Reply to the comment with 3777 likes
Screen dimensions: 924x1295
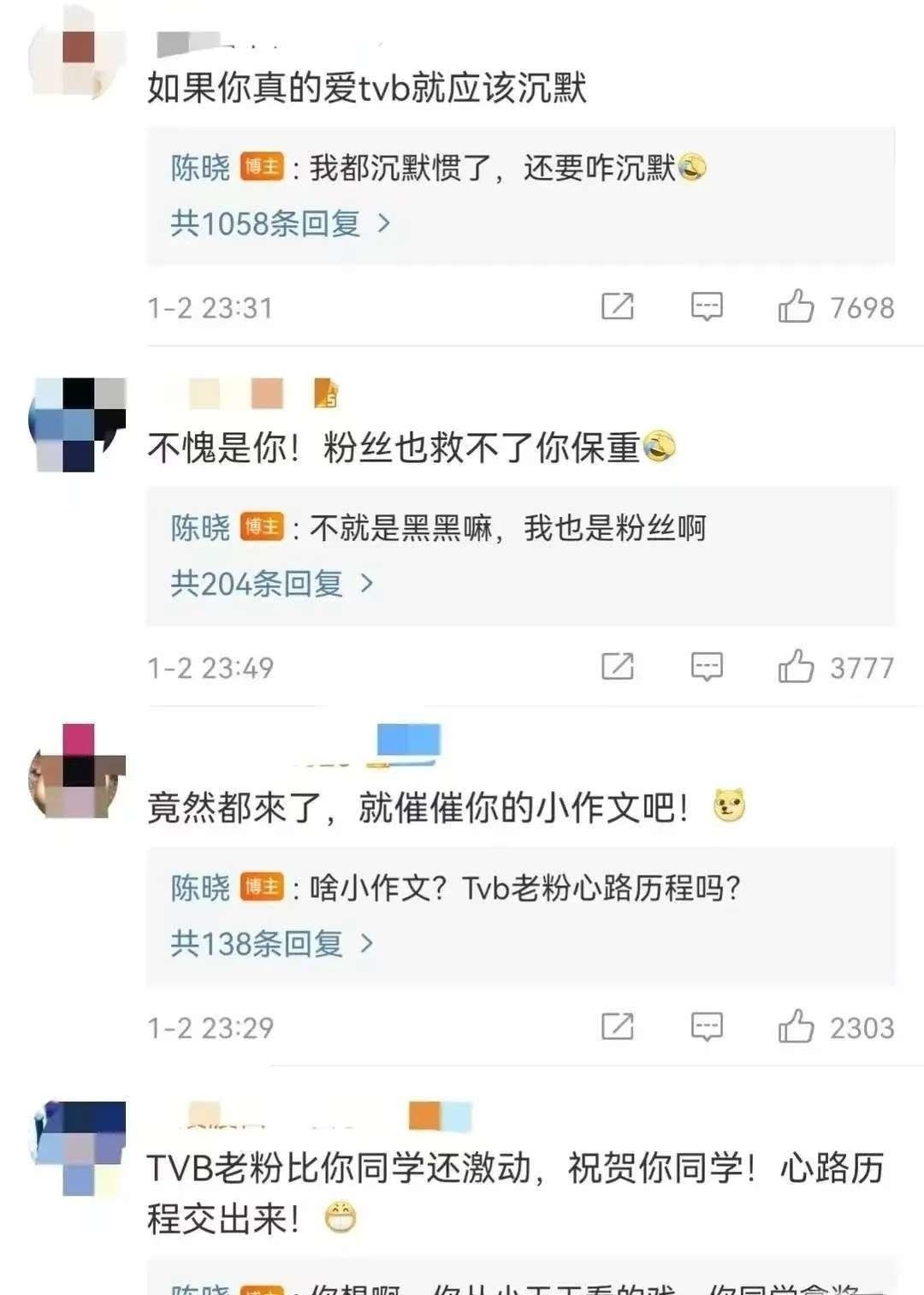(x=707, y=667)
